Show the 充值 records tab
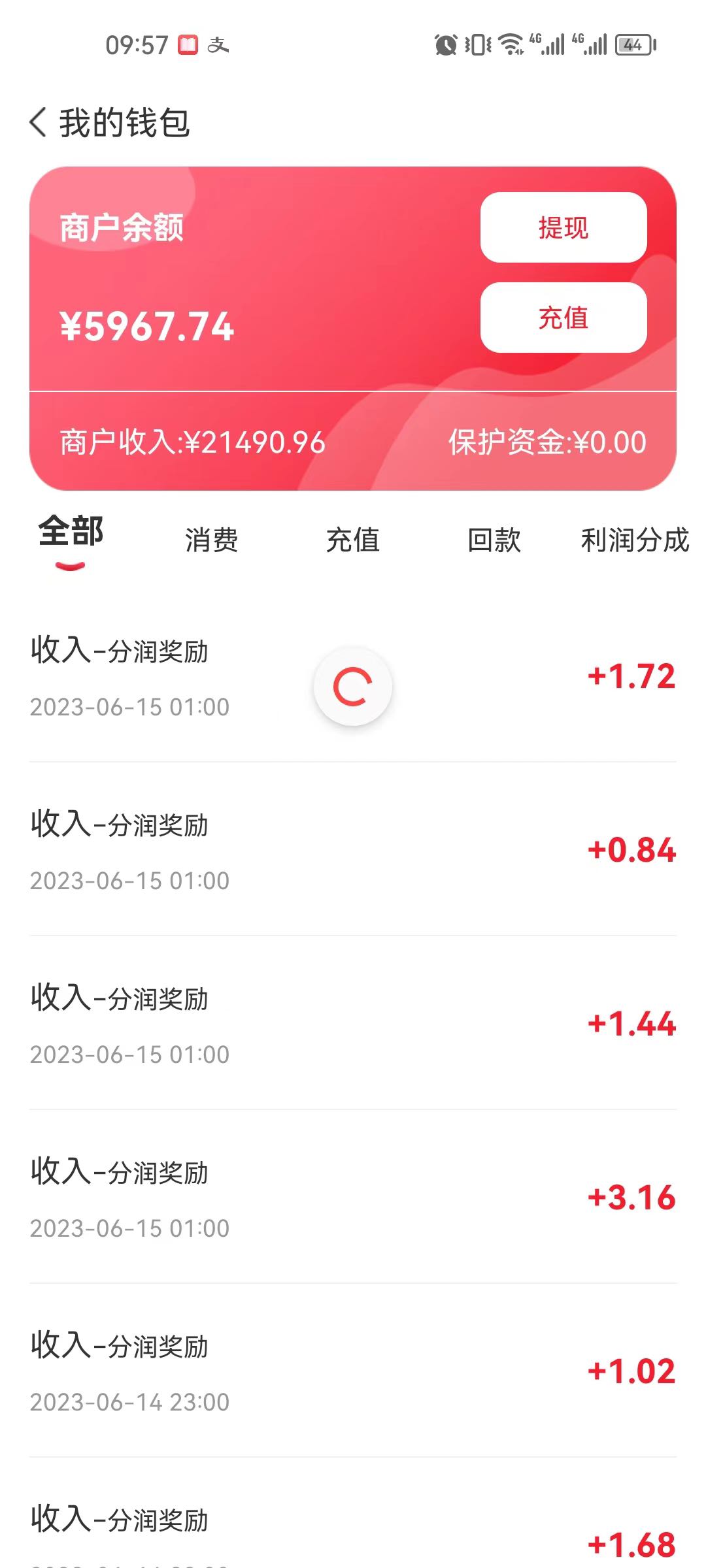 pos(352,540)
